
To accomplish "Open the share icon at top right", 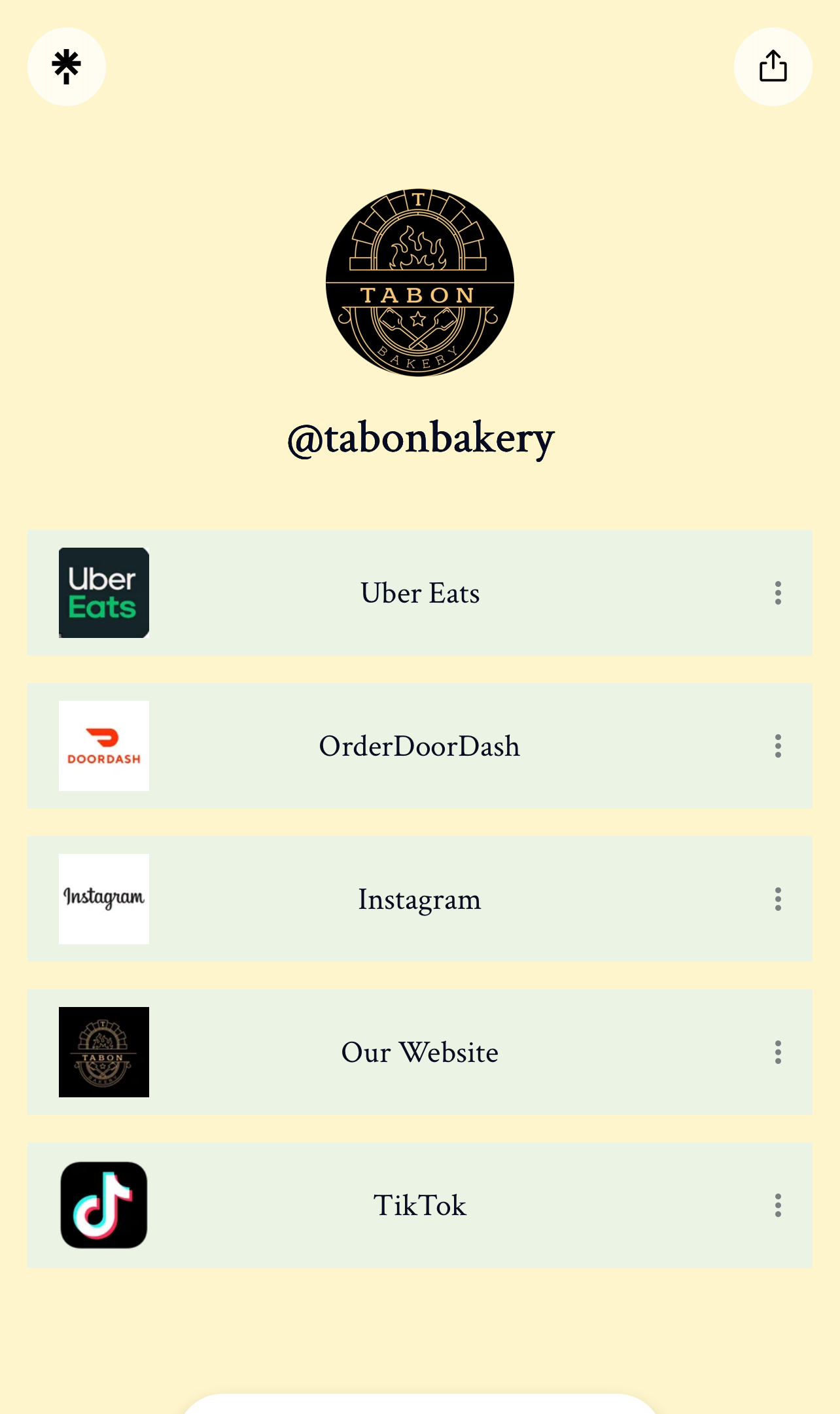I will pos(773,67).
